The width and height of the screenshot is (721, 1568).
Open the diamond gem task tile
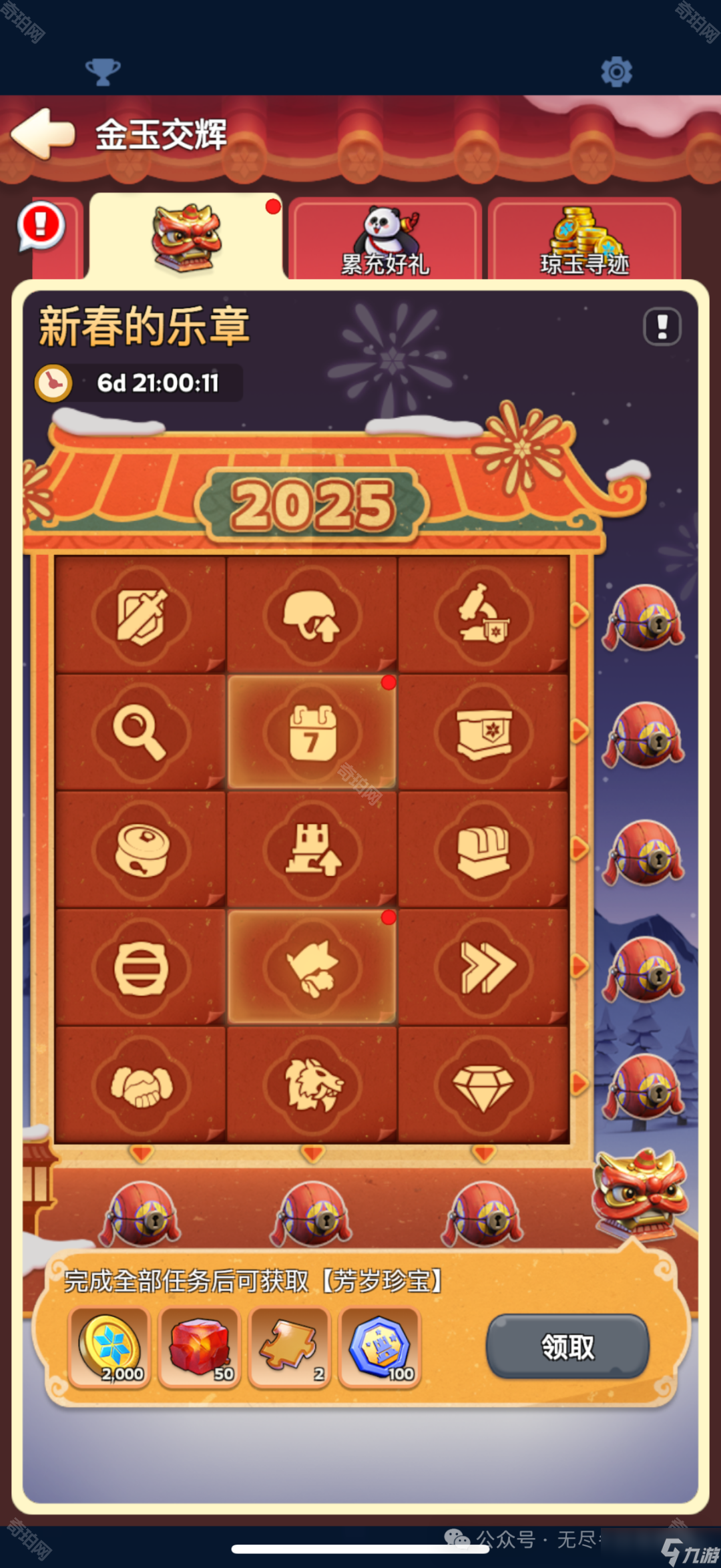483,1085
